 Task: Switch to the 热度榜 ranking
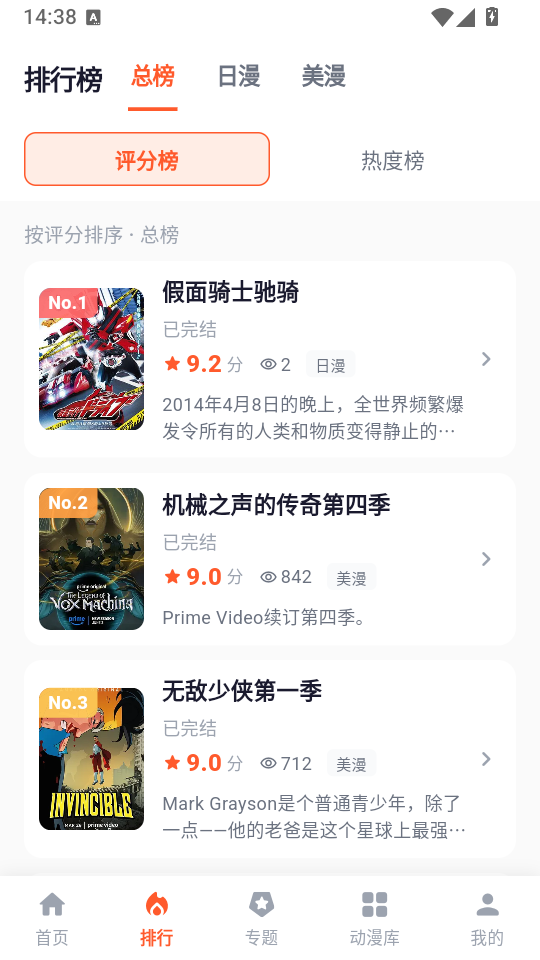[x=392, y=159]
